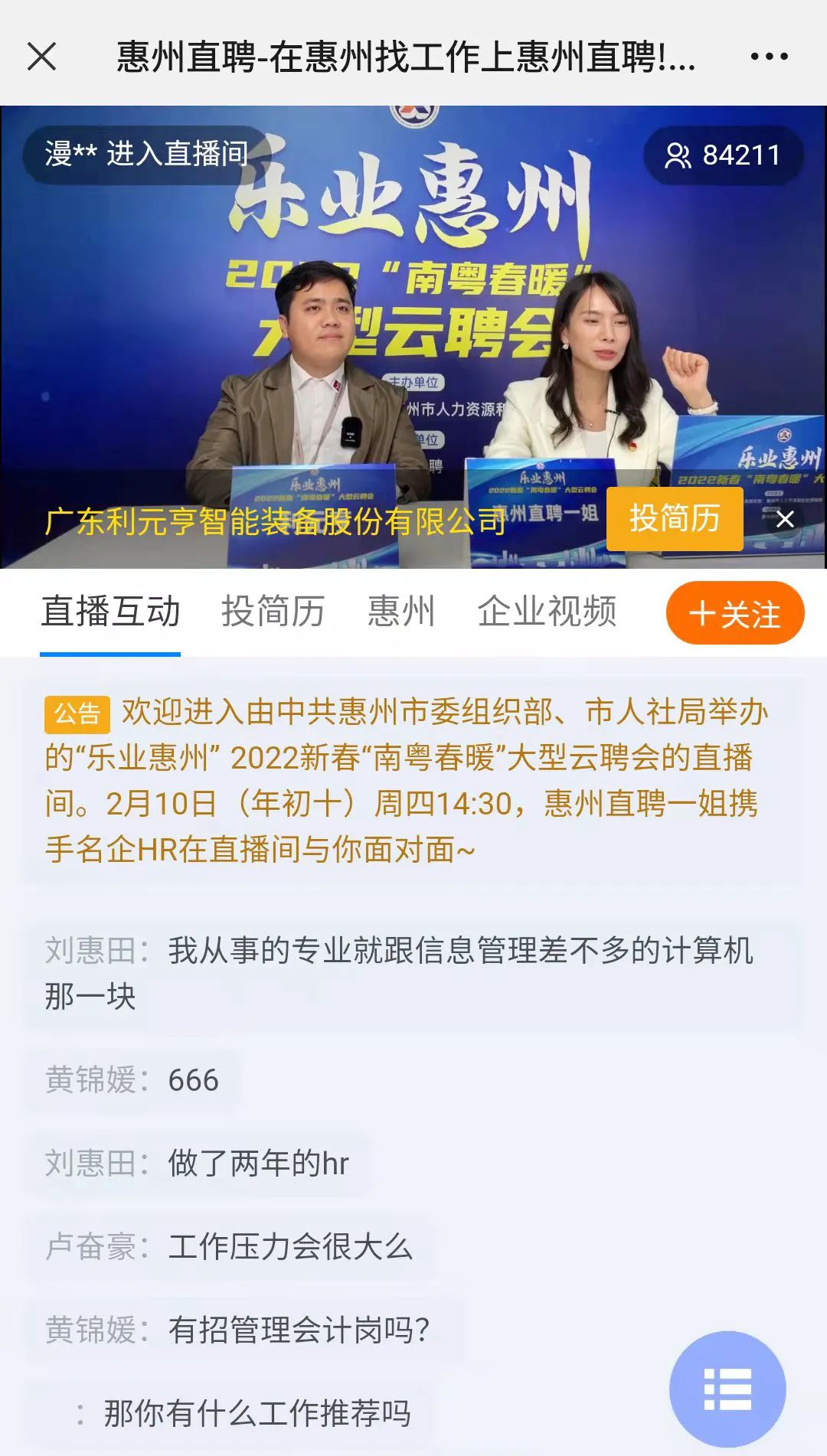Open the 企业视频 tab
This screenshot has height=1456, width=827.
(x=547, y=612)
